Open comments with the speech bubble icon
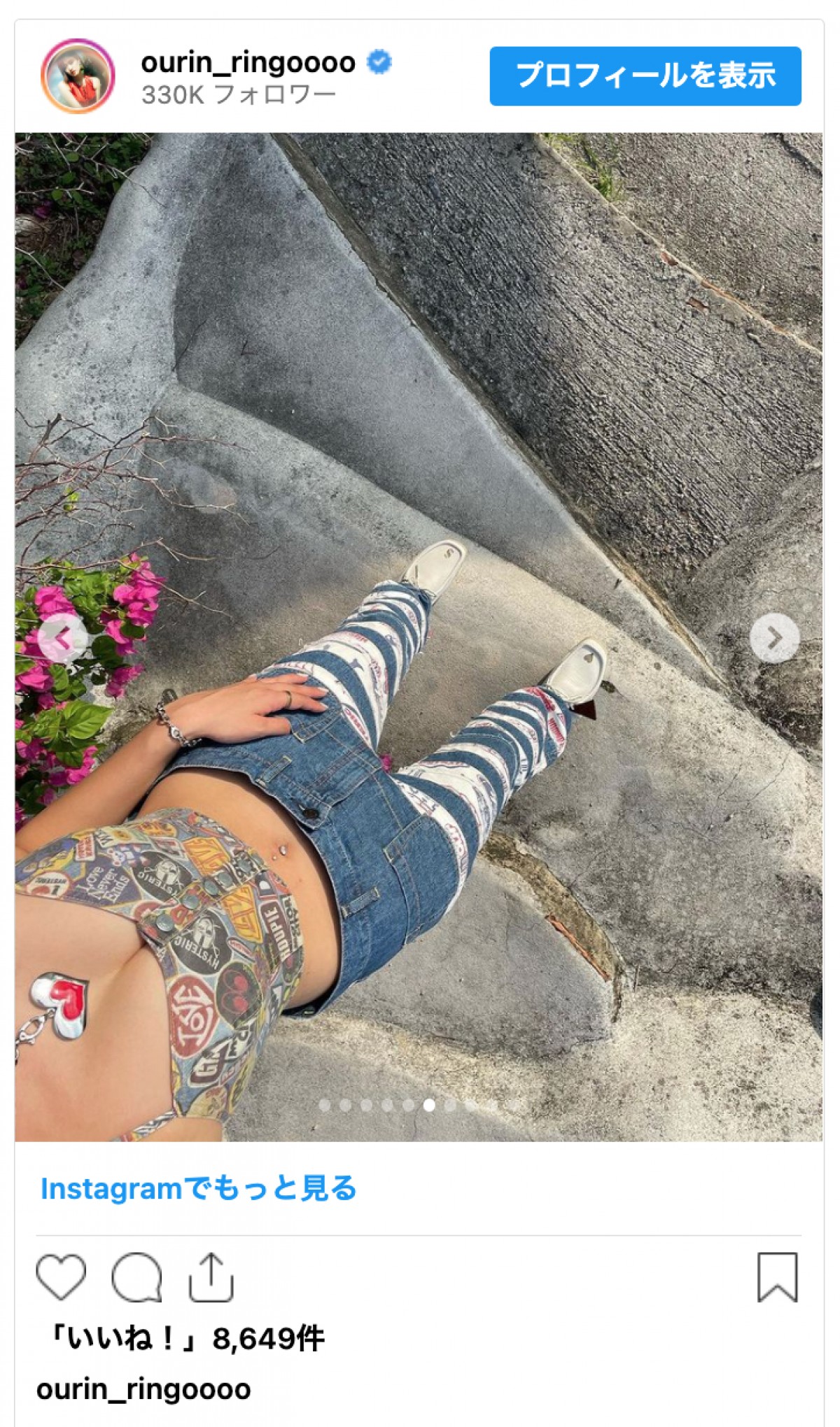 (x=136, y=1277)
